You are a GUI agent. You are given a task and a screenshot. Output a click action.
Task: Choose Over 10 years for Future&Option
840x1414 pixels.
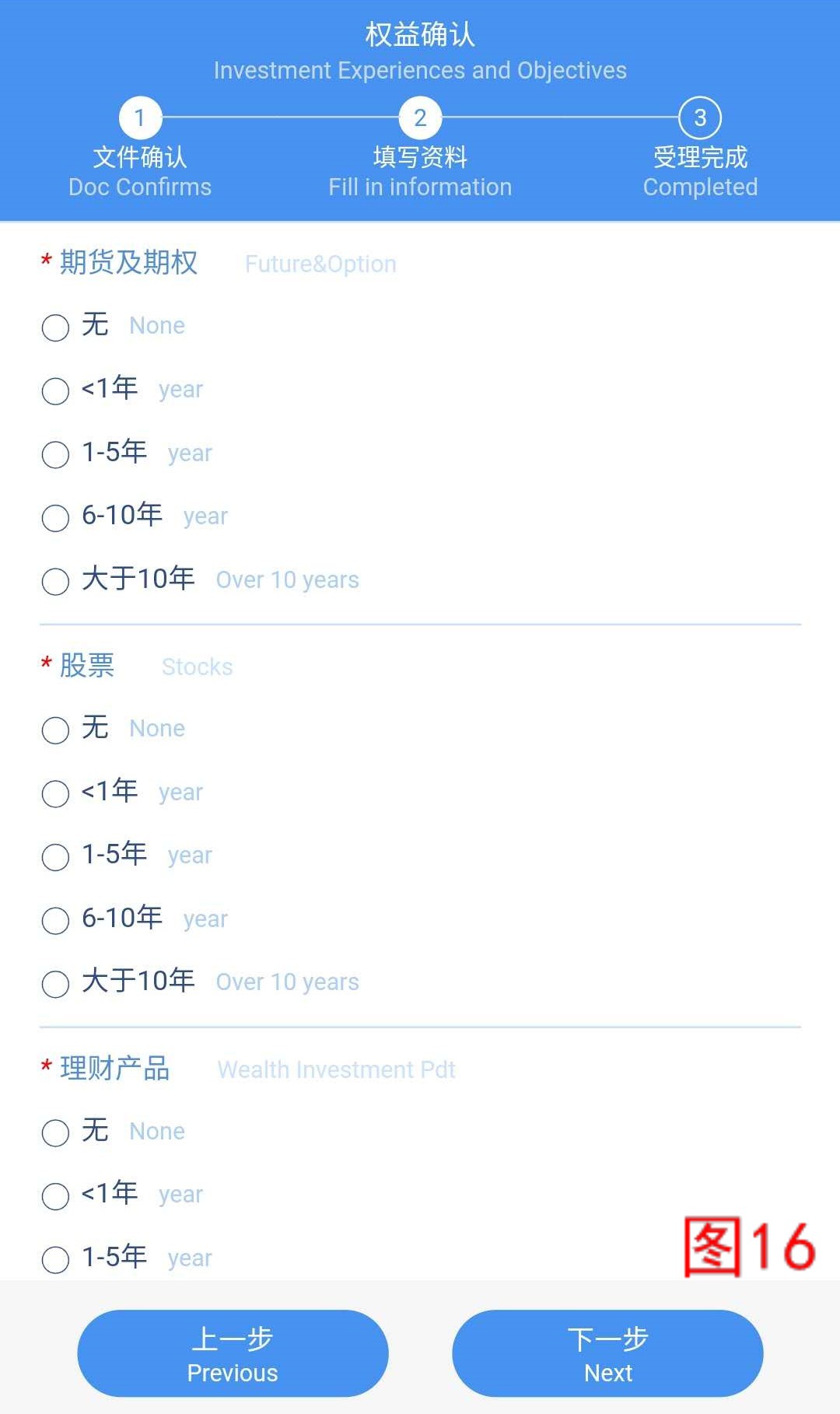(x=55, y=581)
